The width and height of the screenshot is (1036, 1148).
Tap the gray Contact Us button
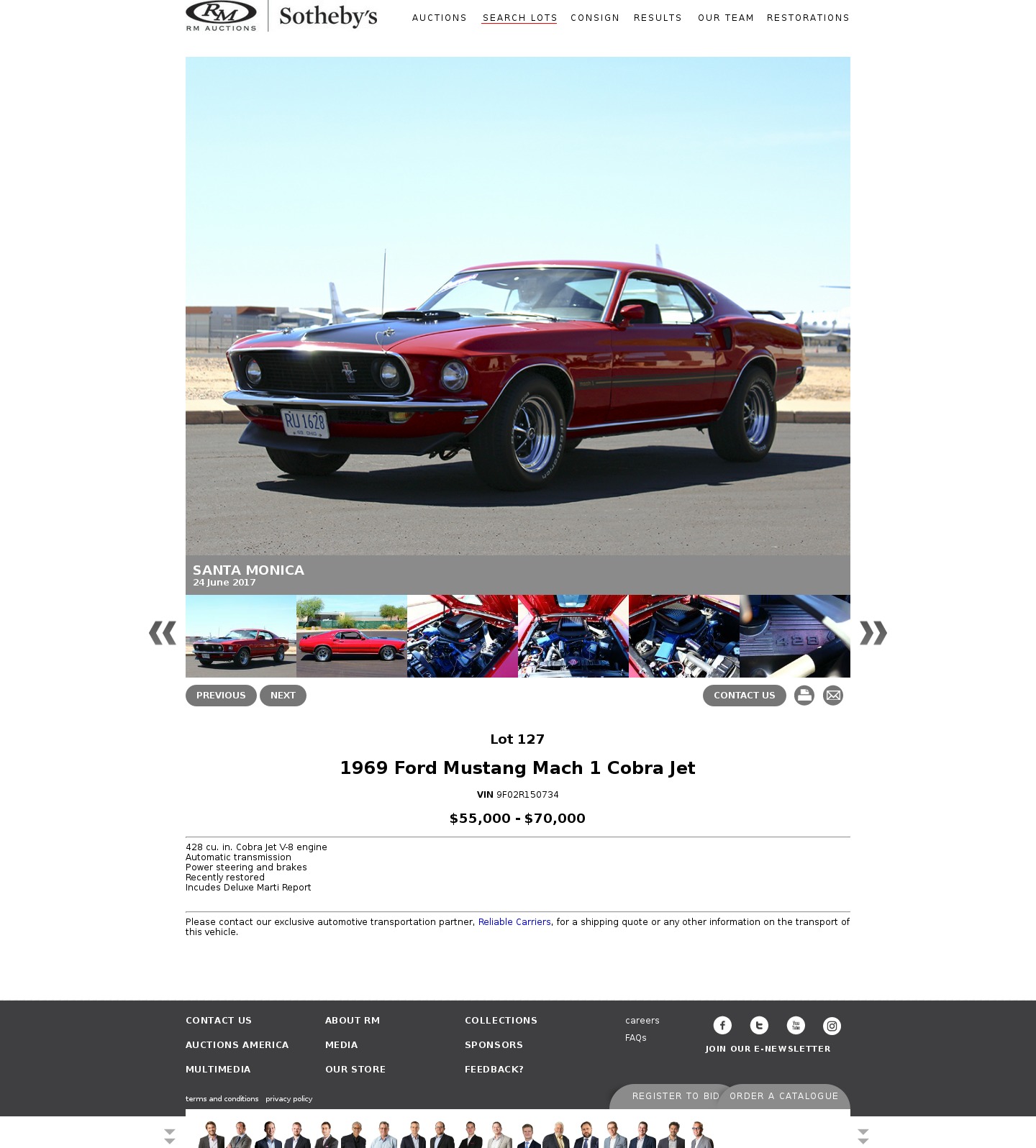pos(744,696)
